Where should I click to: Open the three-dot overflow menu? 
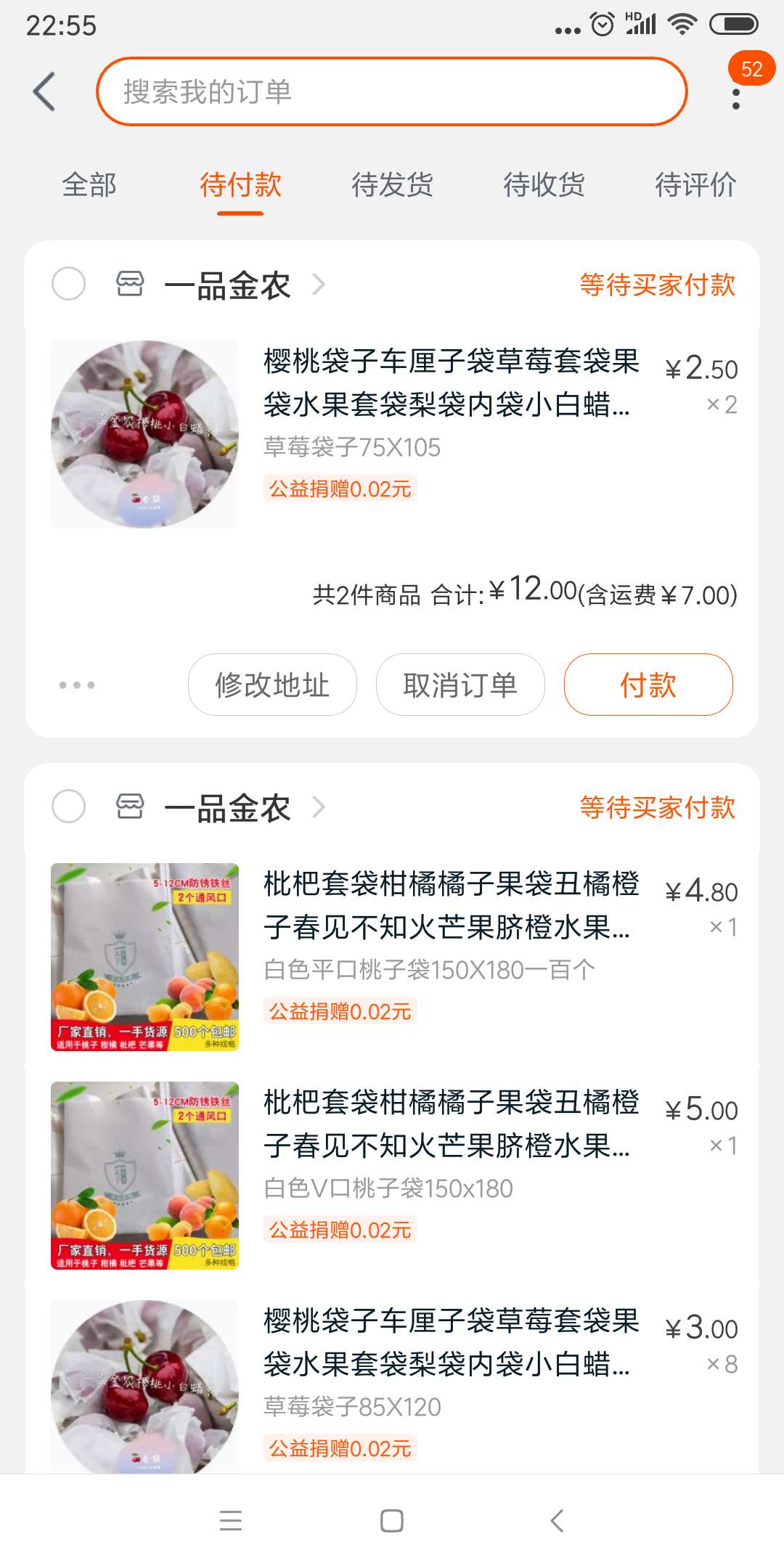point(736,99)
